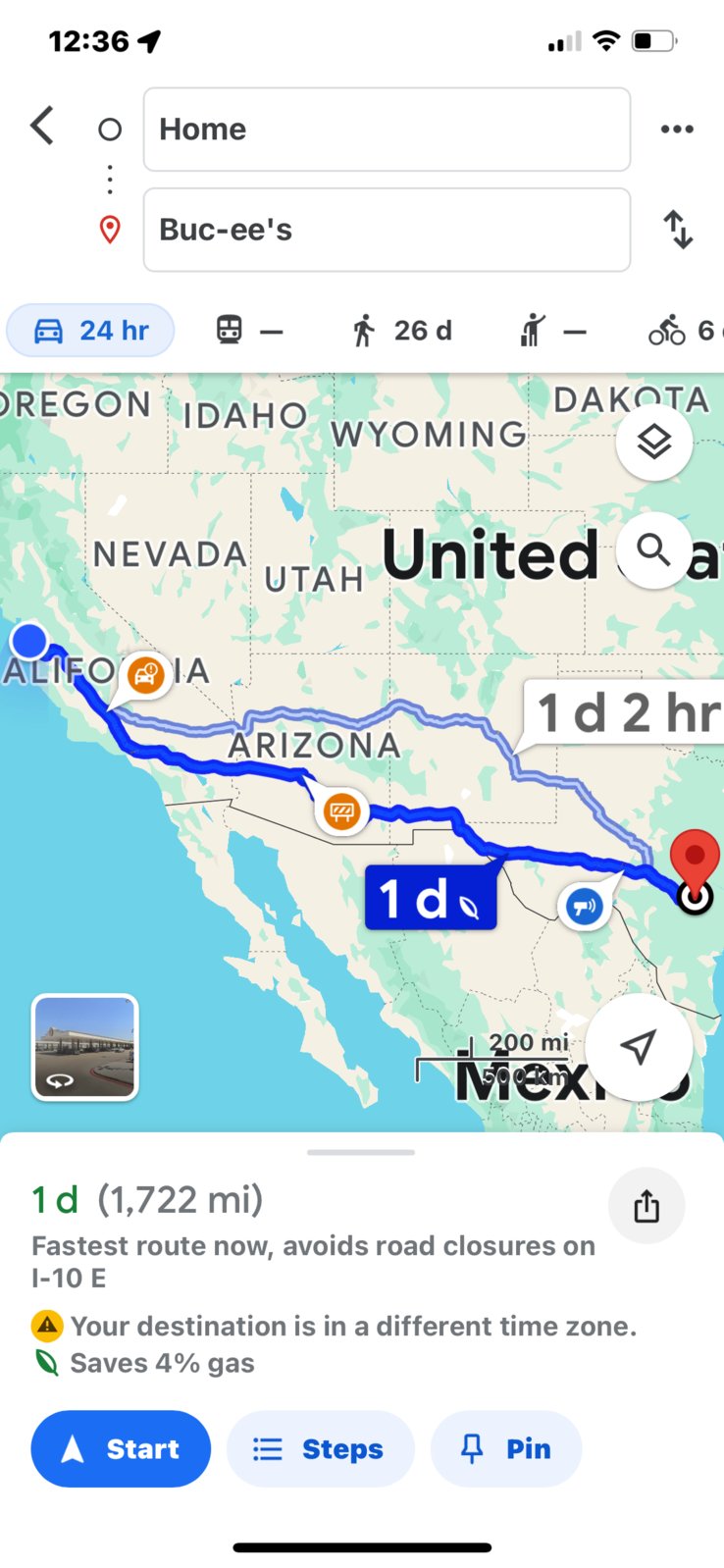Pin this route
The width and height of the screenshot is (724, 1568).
(506, 1448)
